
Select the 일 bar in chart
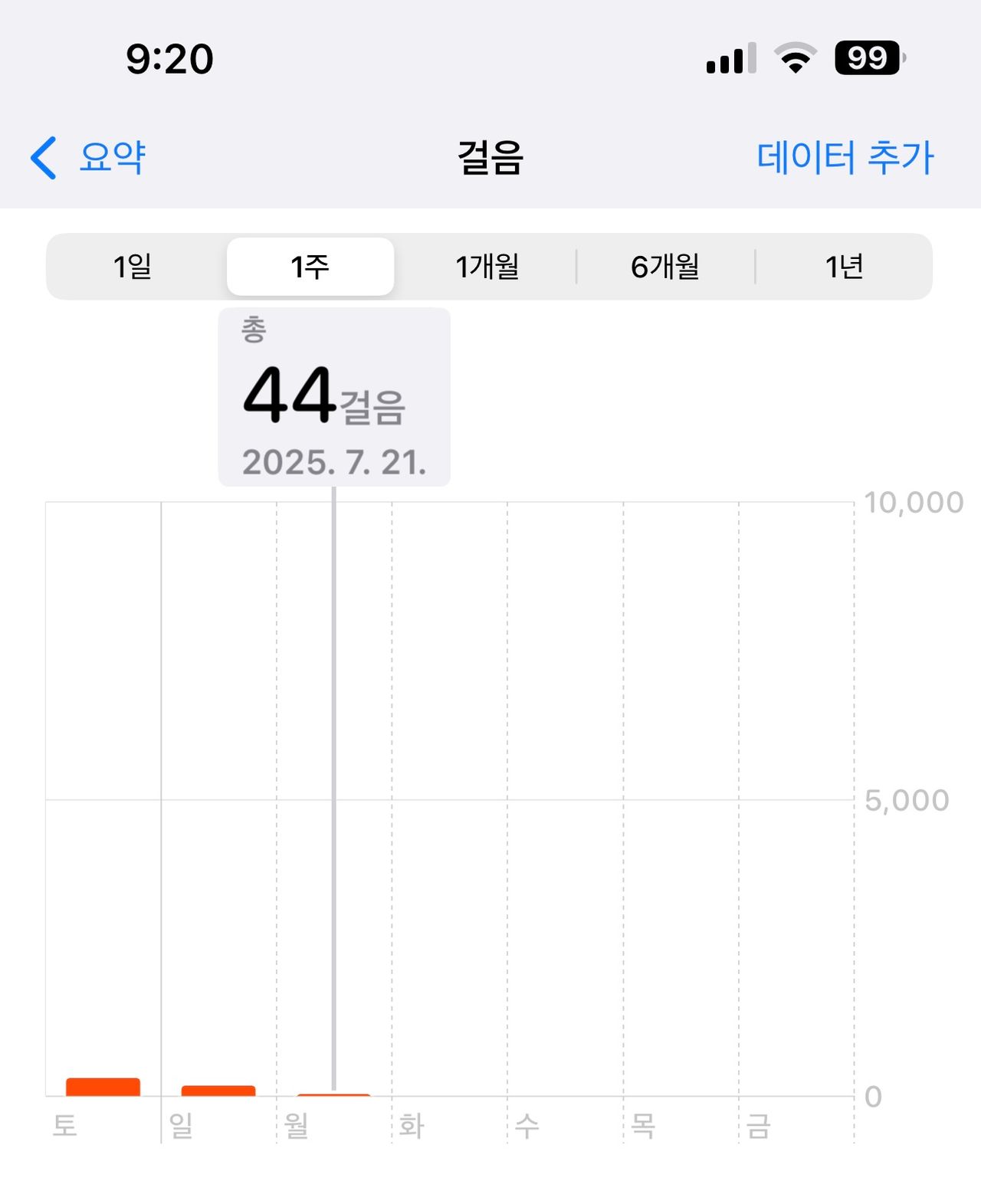click(218, 1091)
